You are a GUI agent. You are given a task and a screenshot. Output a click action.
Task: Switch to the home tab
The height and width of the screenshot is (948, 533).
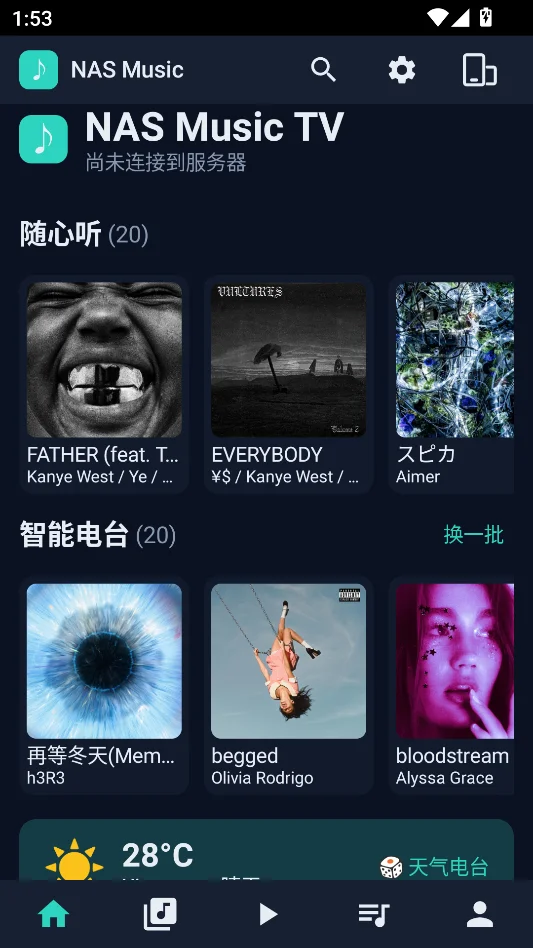pyautogui.click(x=54, y=914)
